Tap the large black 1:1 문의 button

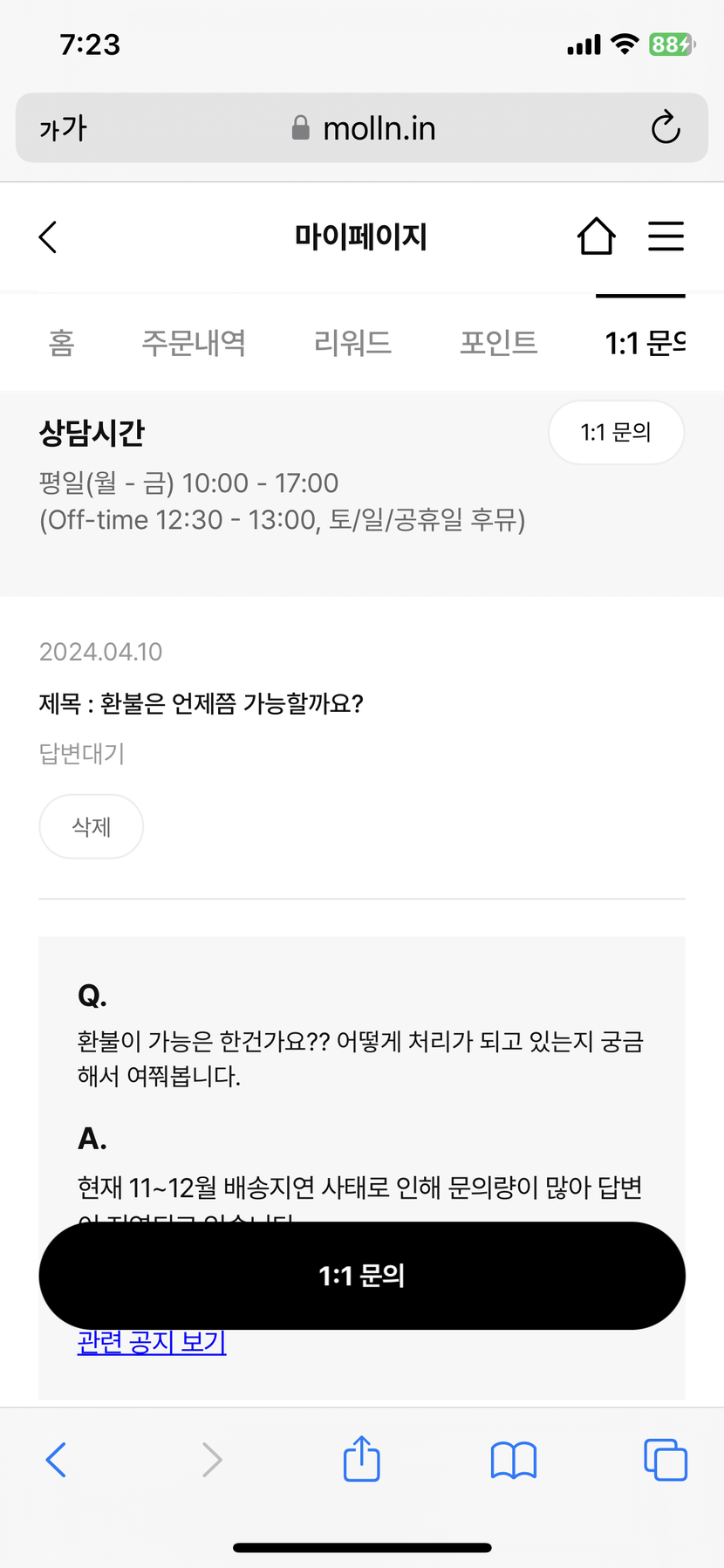362,1276
